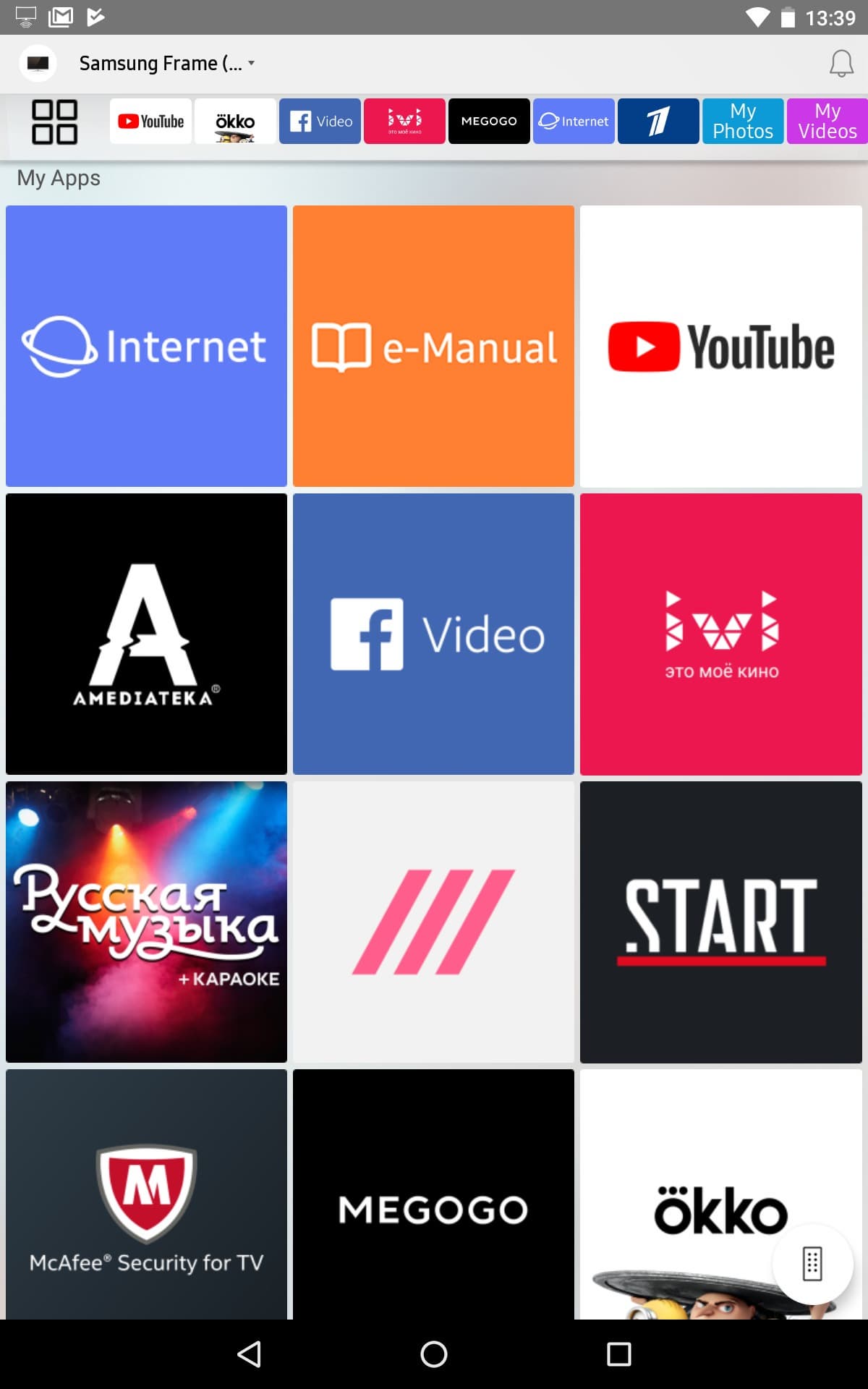Launch Okko from the shortcut bar

coord(235,122)
